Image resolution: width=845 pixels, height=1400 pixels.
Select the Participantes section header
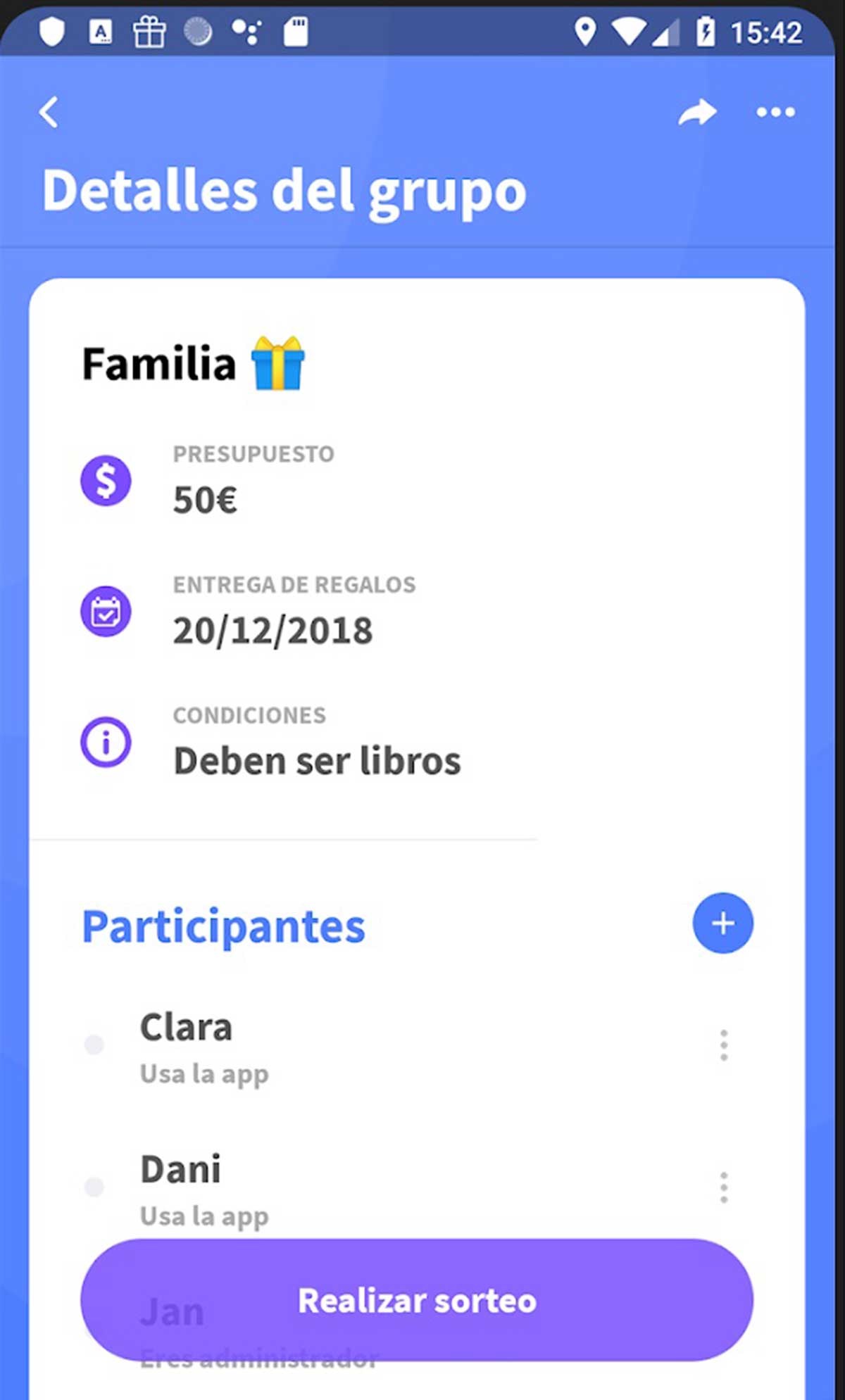tap(223, 926)
